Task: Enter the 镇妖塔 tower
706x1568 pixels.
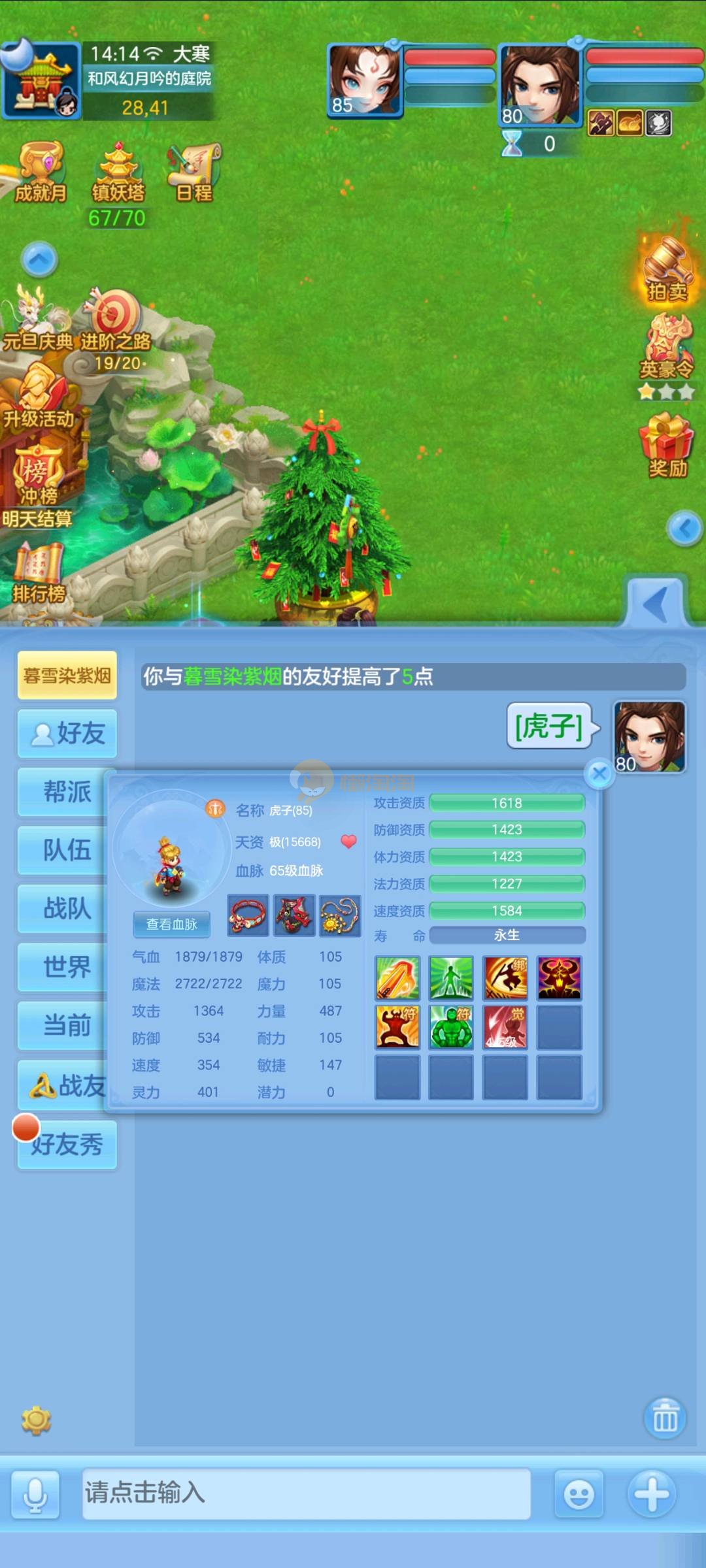Action: pyautogui.click(x=118, y=173)
